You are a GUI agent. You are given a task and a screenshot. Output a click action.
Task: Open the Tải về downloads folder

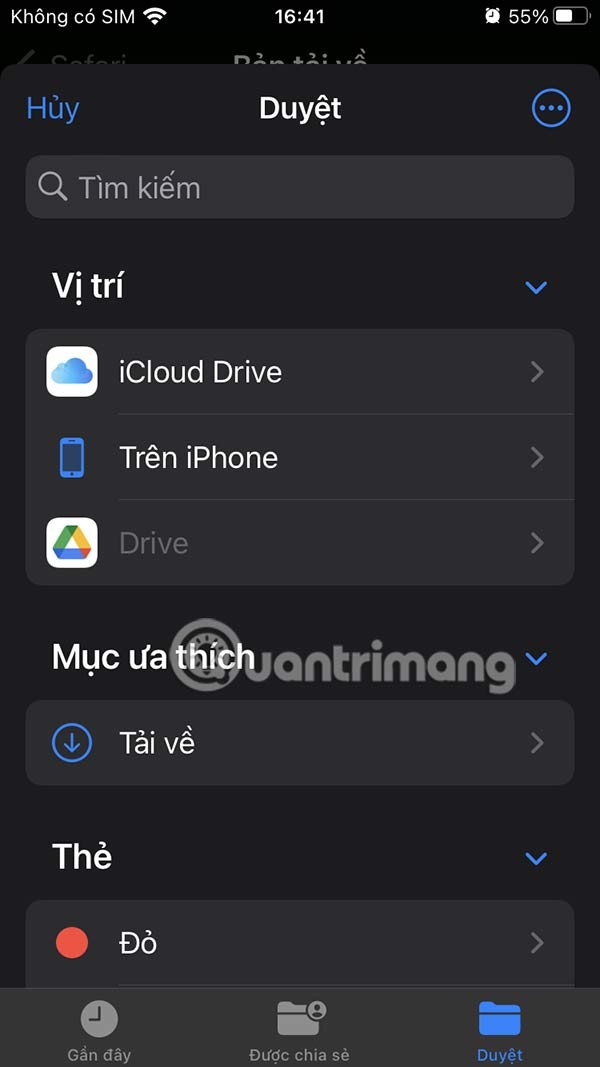(x=300, y=742)
